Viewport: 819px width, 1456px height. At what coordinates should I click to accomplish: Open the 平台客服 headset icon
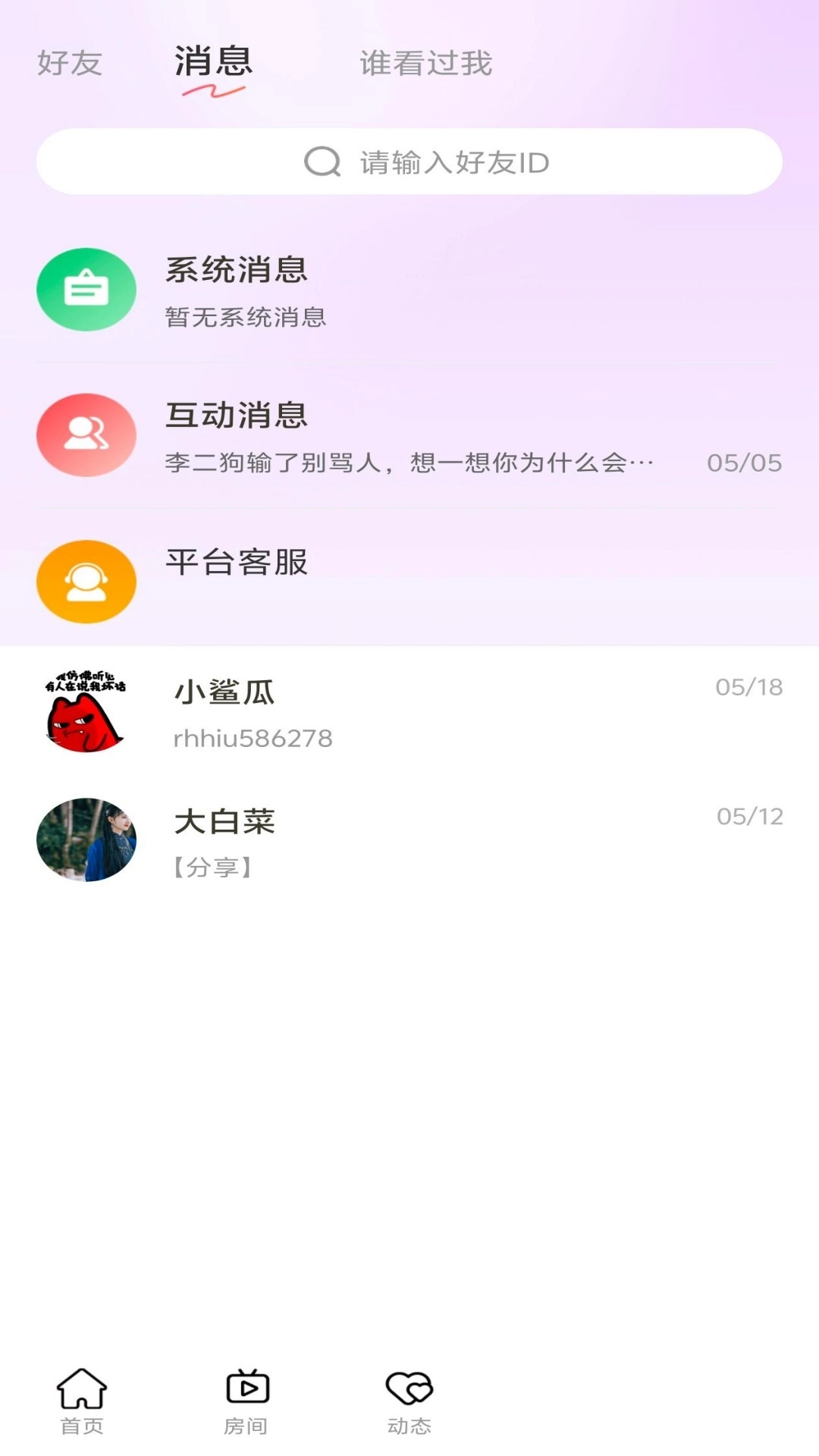86,581
